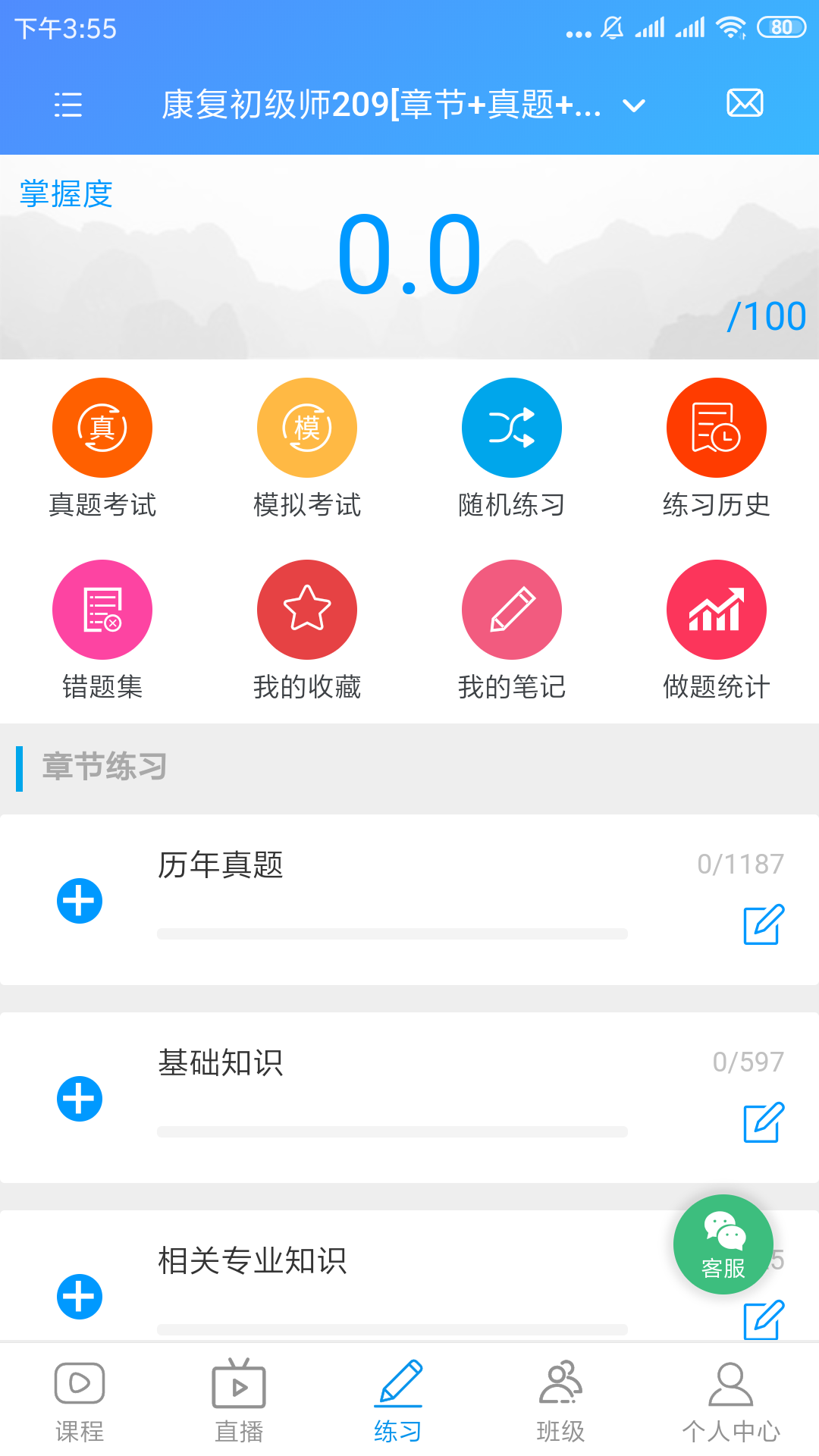Select the 模拟考试 mock exam icon
This screenshot has width=819, height=1456.
[x=307, y=427]
